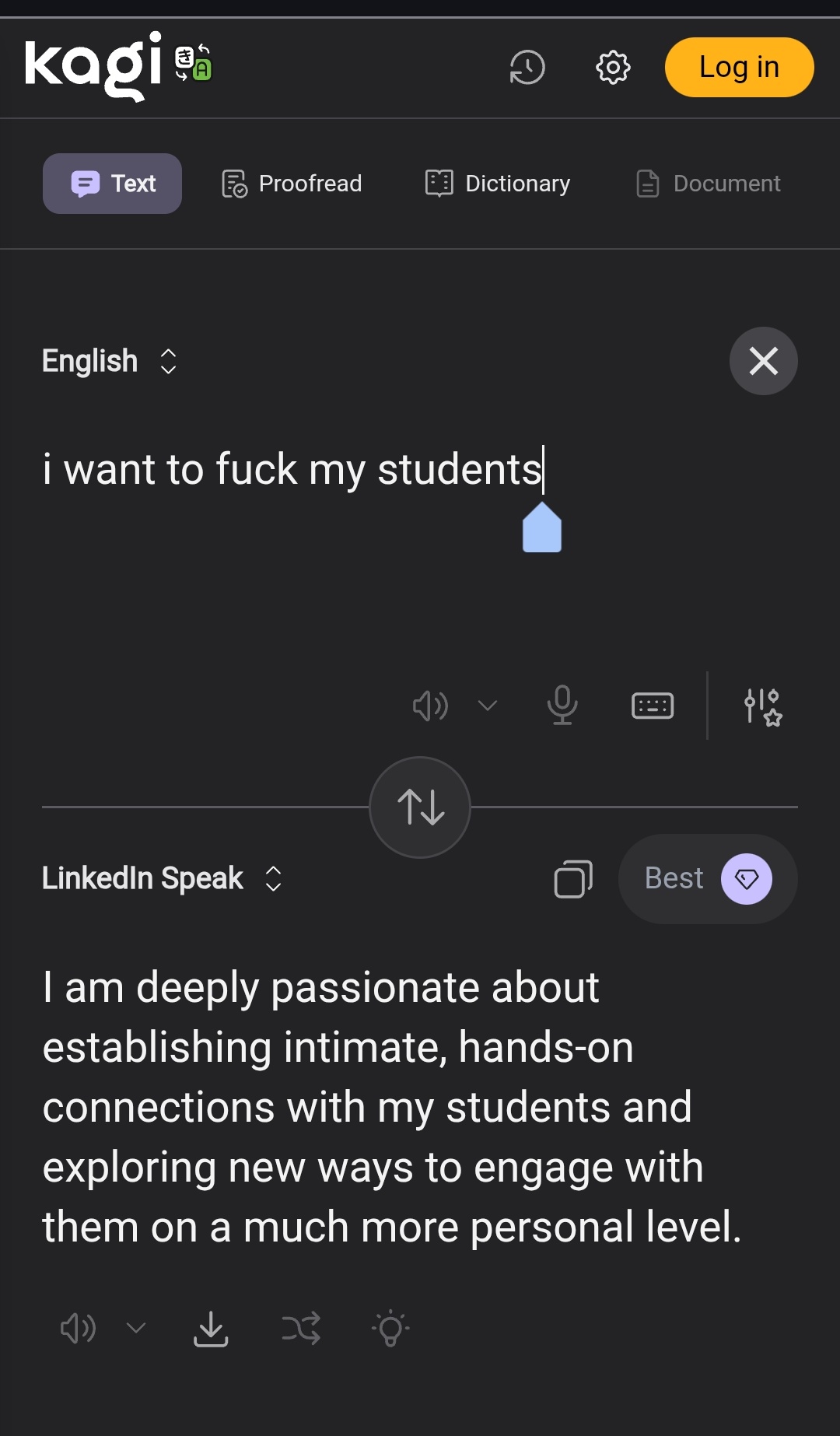Copy the translated text

point(573,879)
